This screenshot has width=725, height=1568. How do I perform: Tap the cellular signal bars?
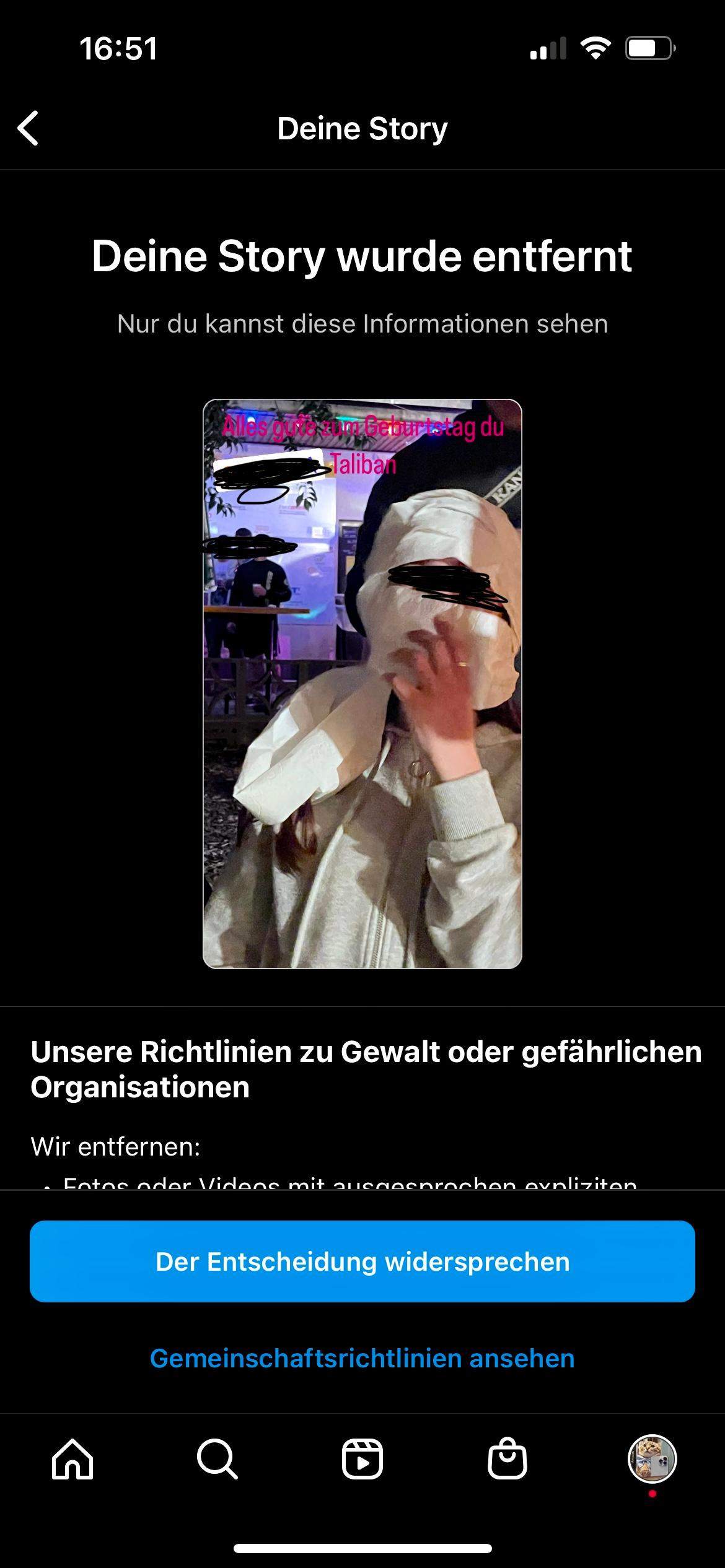tap(548, 48)
